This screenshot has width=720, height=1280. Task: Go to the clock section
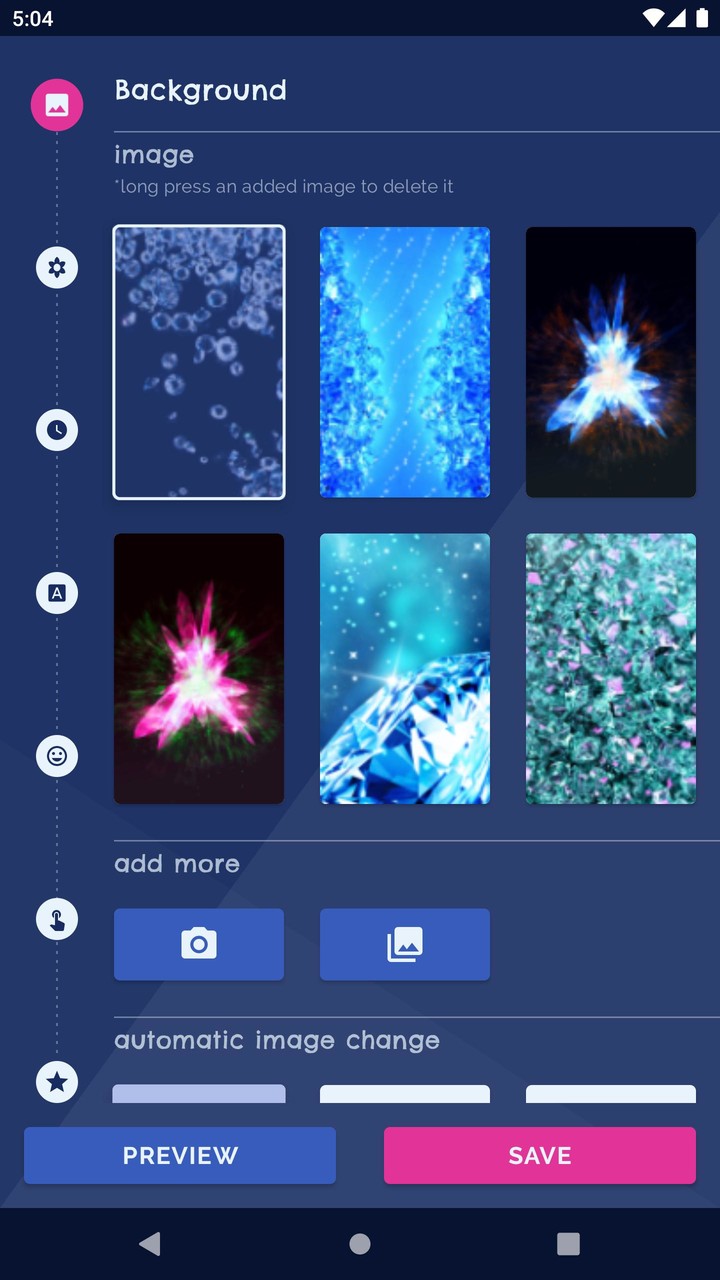click(57, 430)
